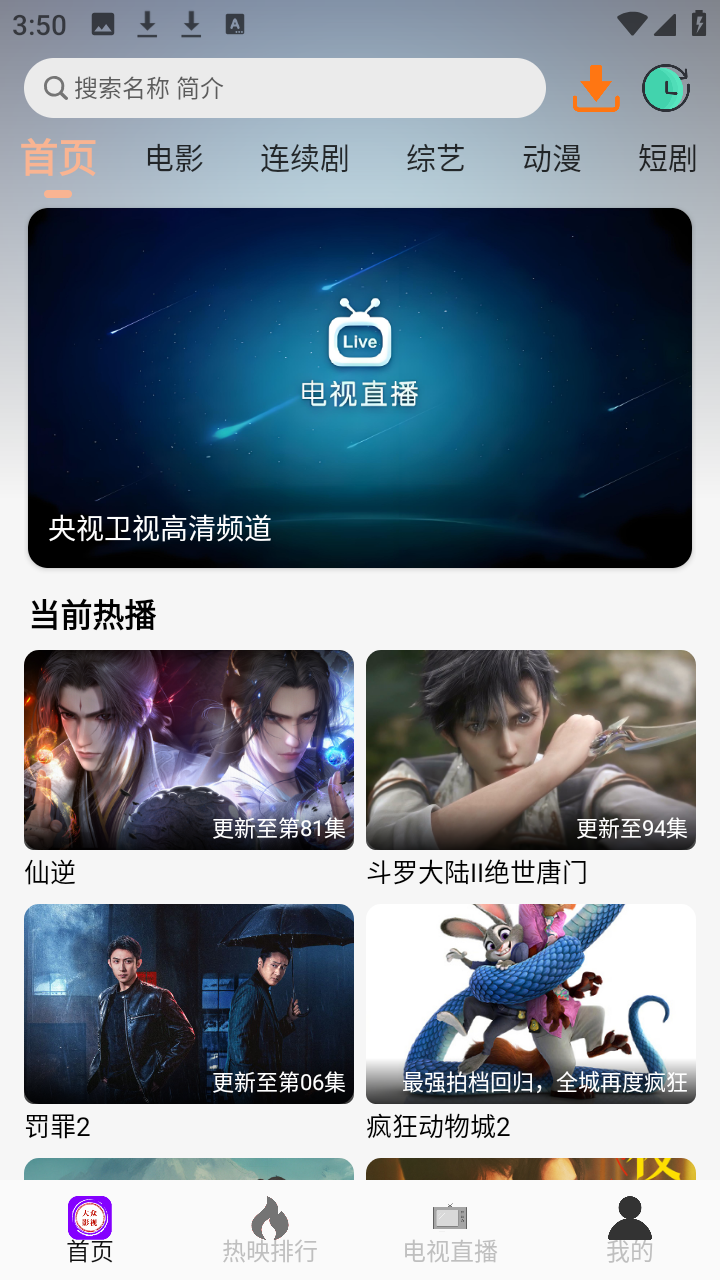720x1280 pixels.
Task: Go to the 动漫 tab
Action: pos(551,158)
